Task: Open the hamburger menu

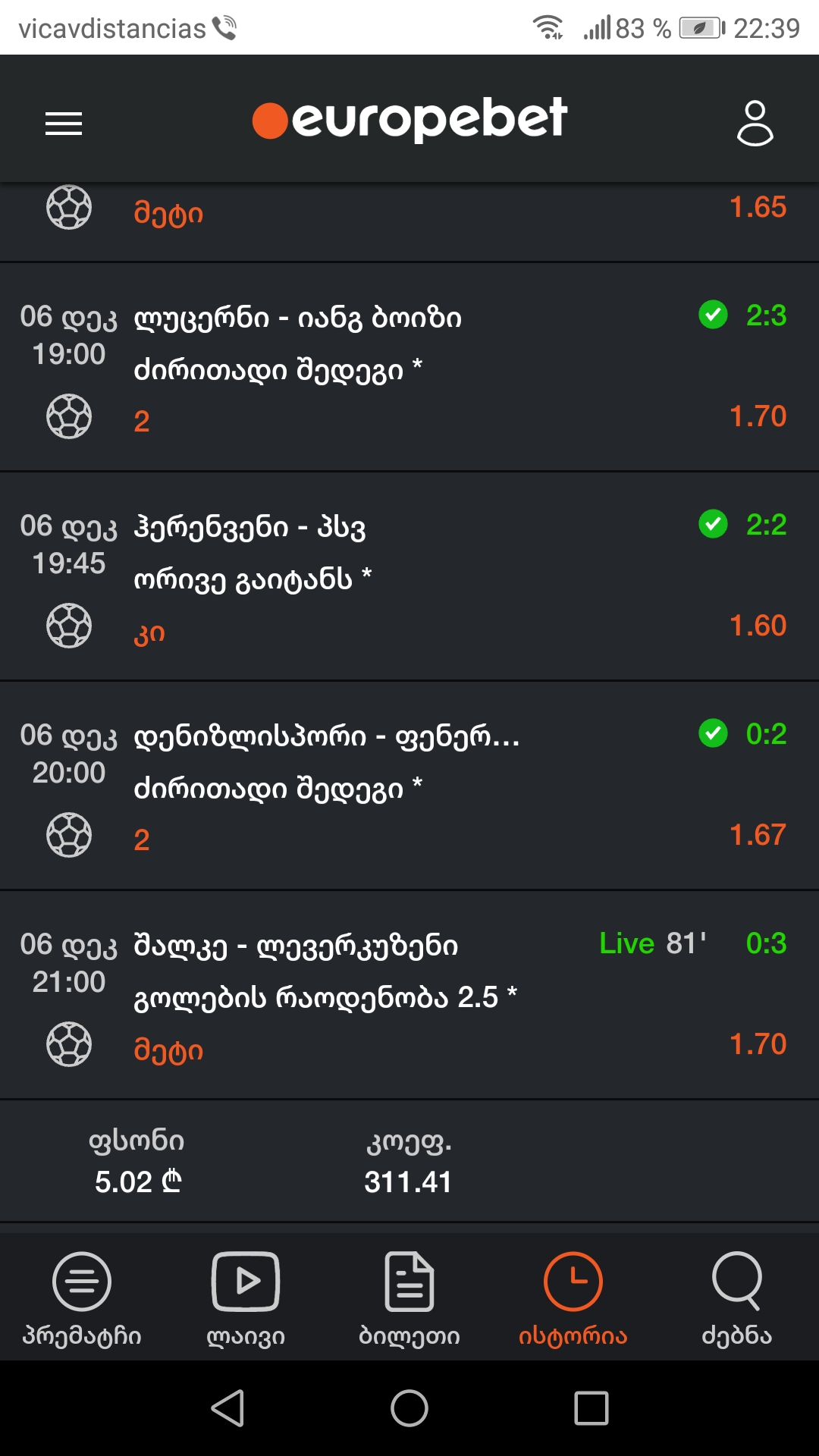Action: click(x=64, y=123)
